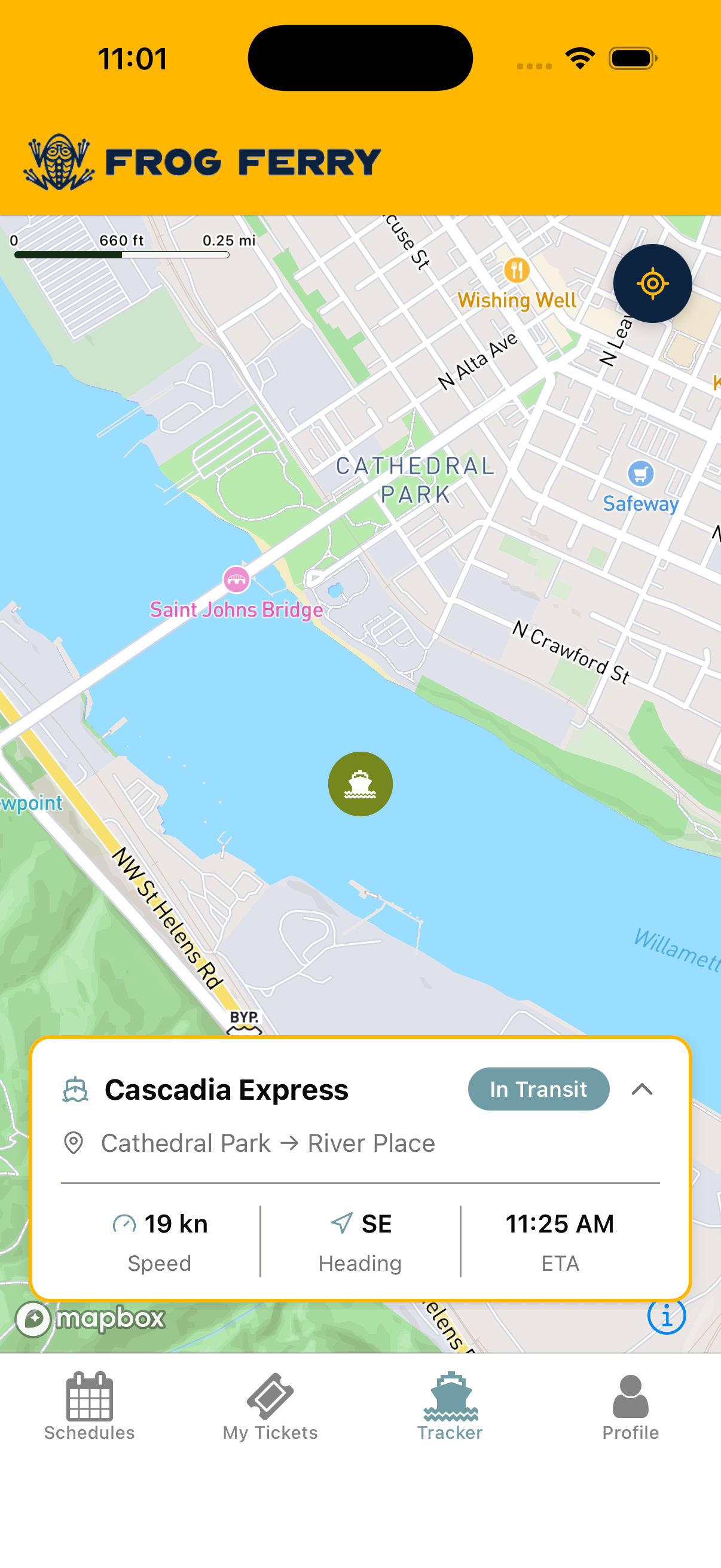The width and height of the screenshot is (721, 1568).
Task: Recenter map with the locate button
Action: click(x=652, y=283)
